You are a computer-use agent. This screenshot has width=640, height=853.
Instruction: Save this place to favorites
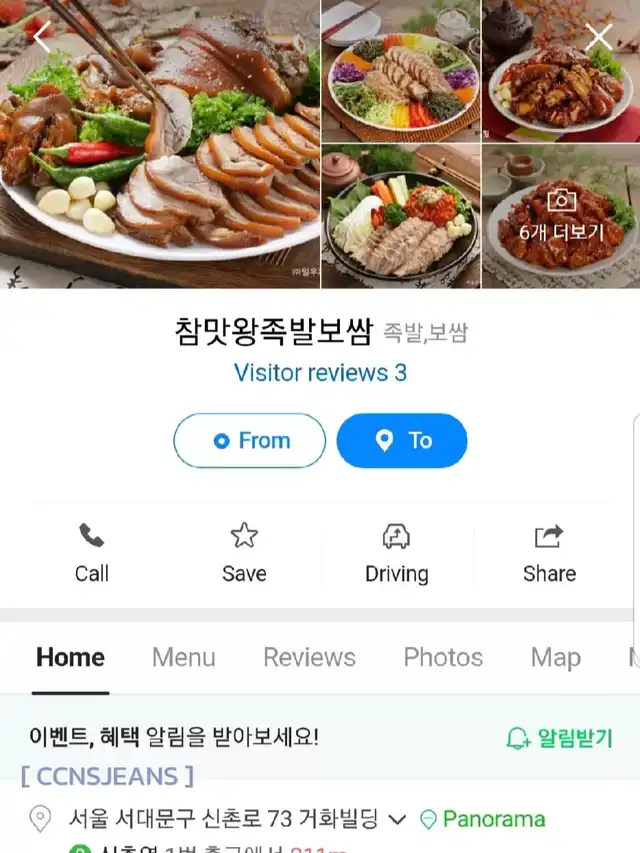coord(244,552)
